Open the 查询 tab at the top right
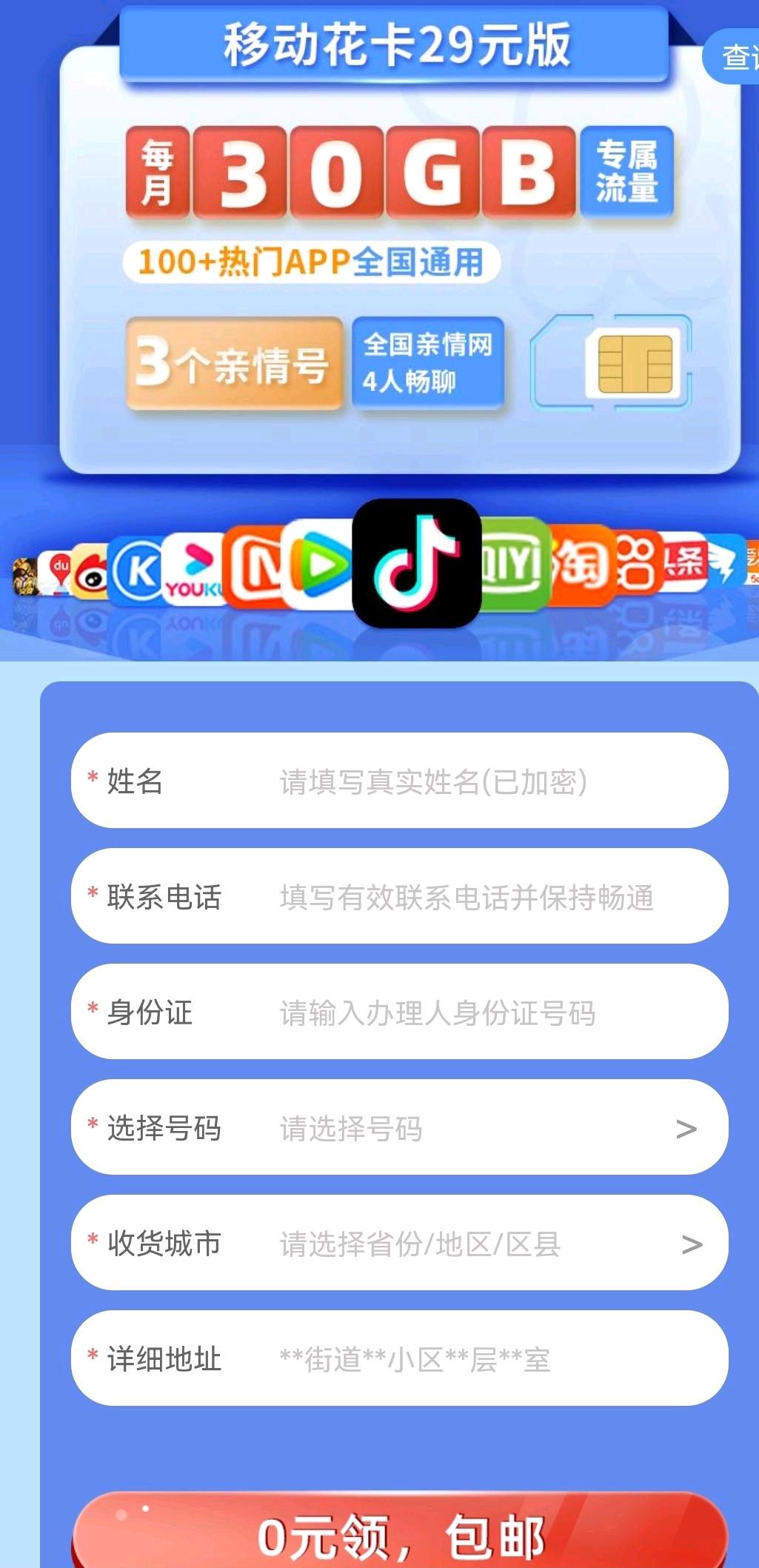The width and height of the screenshot is (759, 1568). coord(733,57)
